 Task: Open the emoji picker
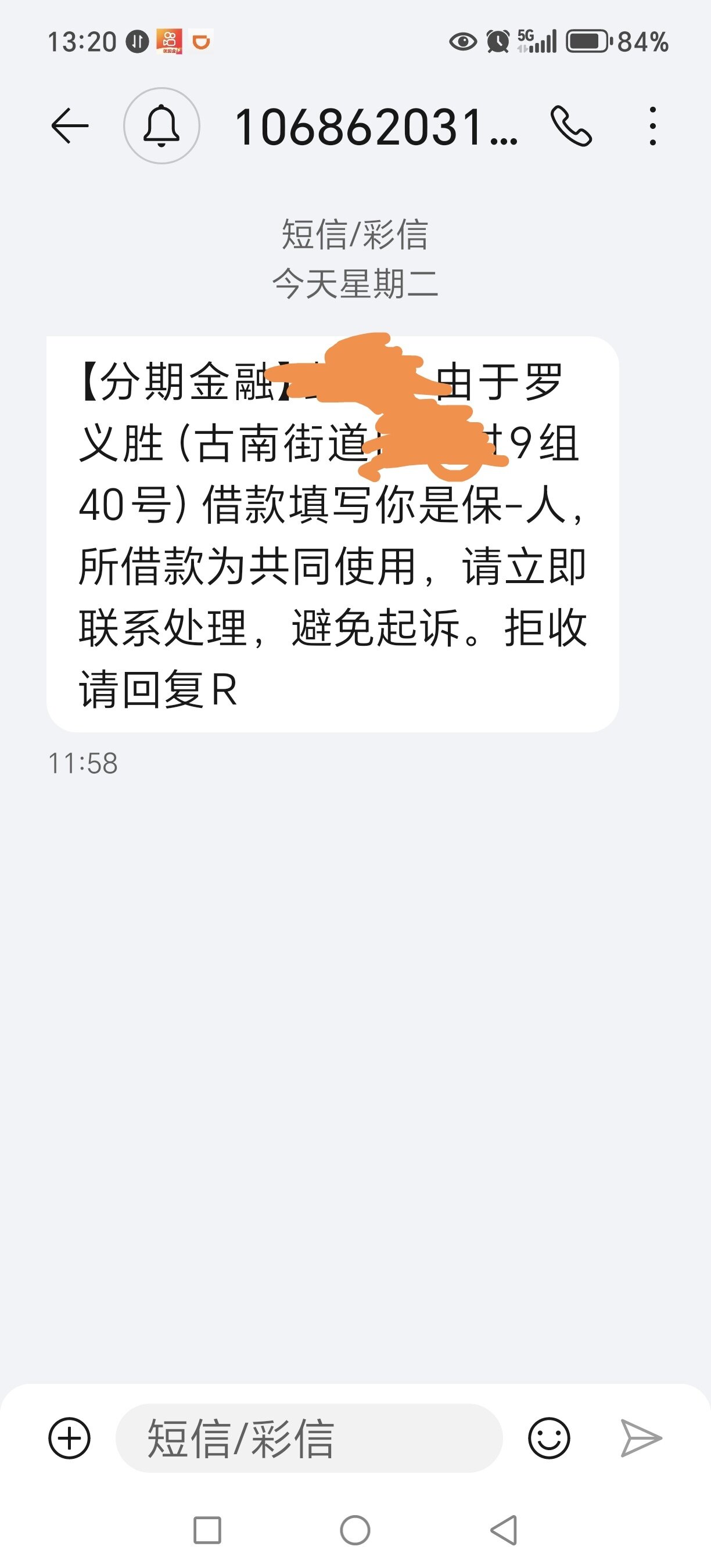548,1438
